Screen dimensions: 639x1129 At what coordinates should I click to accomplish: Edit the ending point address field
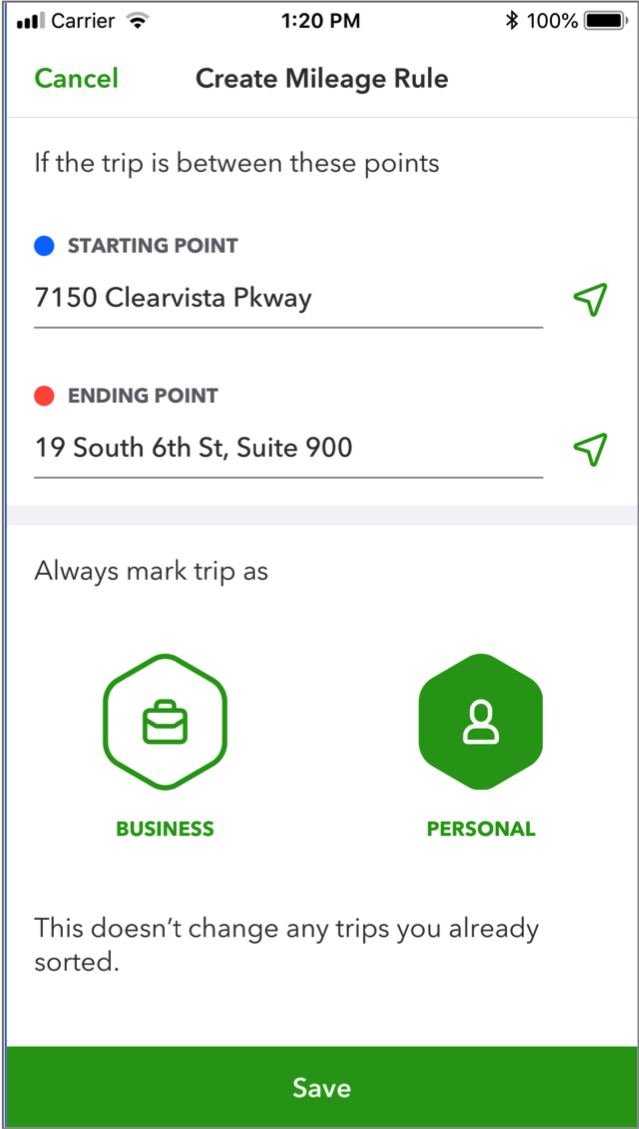tap(288, 449)
